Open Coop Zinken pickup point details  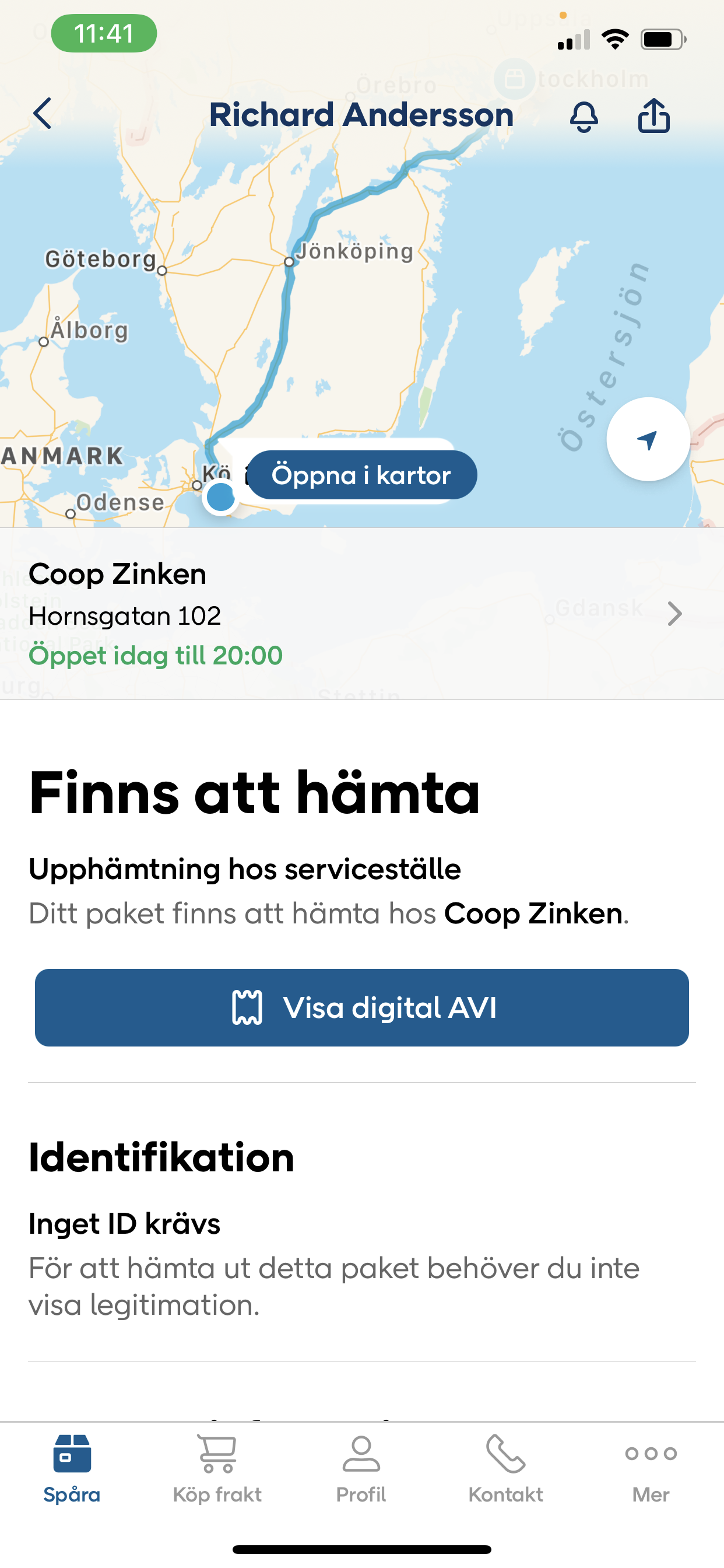click(x=362, y=614)
